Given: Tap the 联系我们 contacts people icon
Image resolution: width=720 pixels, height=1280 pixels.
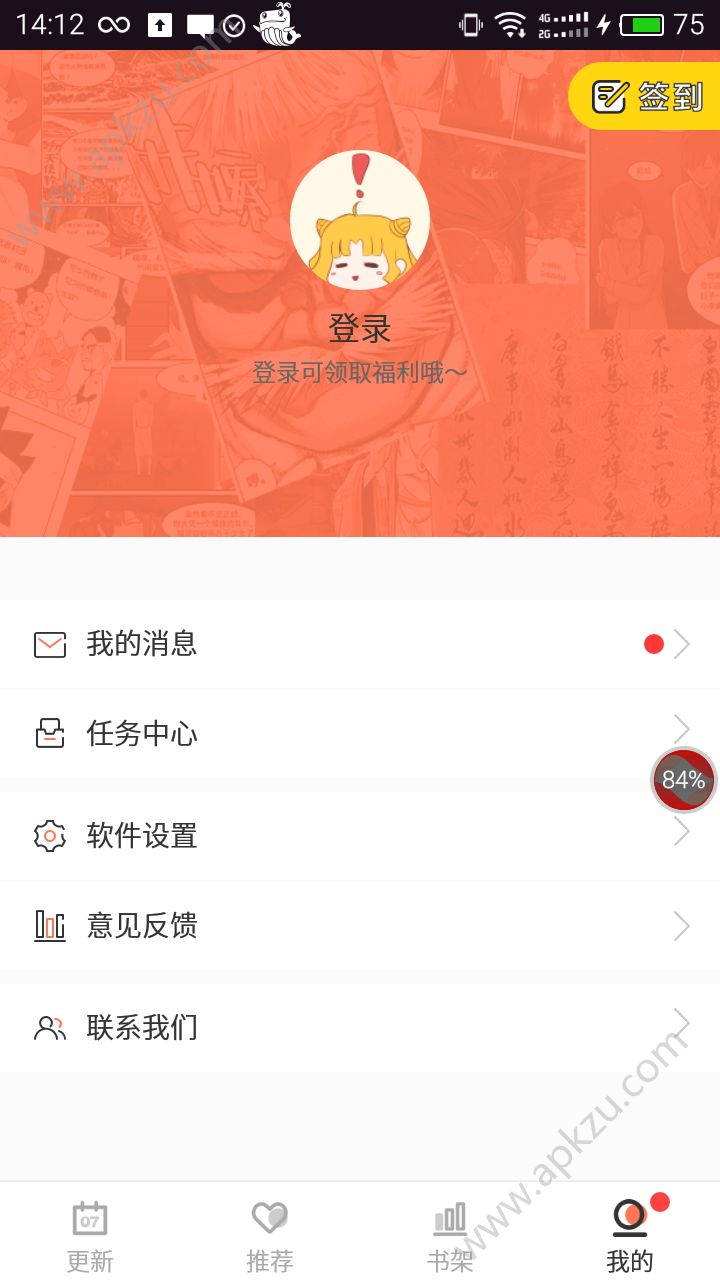Looking at the screenshot, I should coord(49,1027).
